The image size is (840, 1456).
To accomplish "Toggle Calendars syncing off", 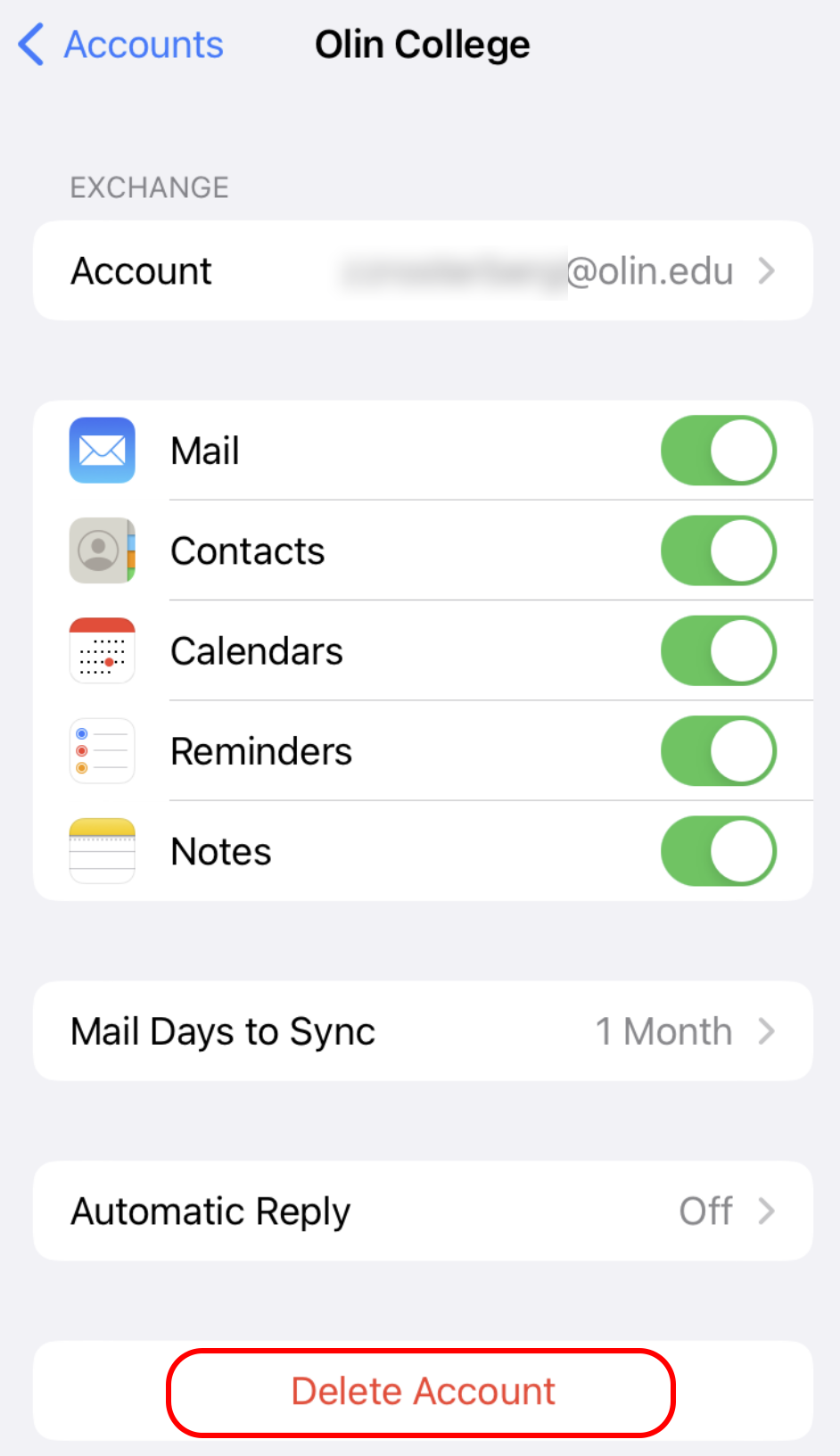I will pyautogui.click(x=718, y=651).
